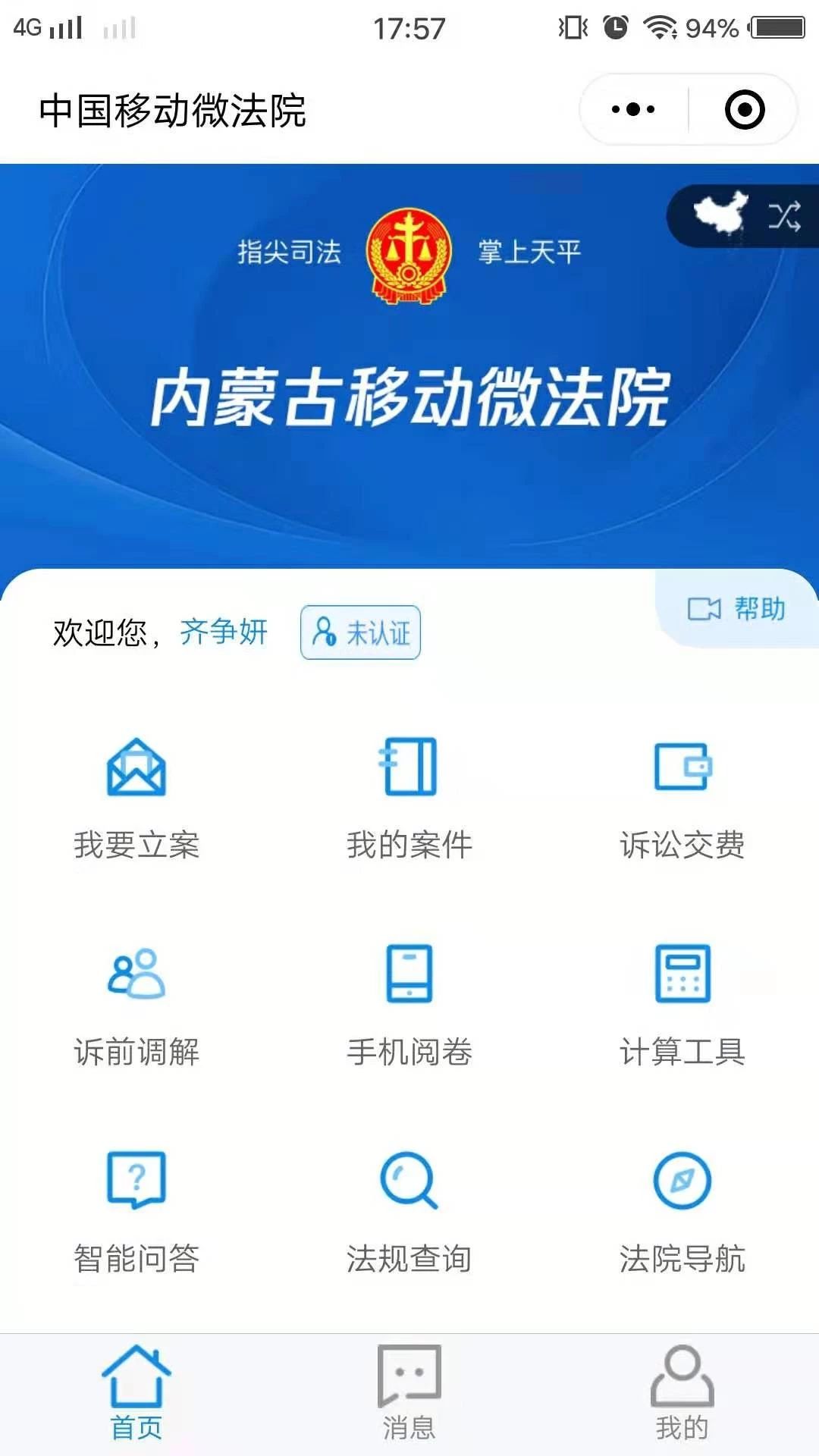View 我的案件 cases

click(x=409, y=798)
